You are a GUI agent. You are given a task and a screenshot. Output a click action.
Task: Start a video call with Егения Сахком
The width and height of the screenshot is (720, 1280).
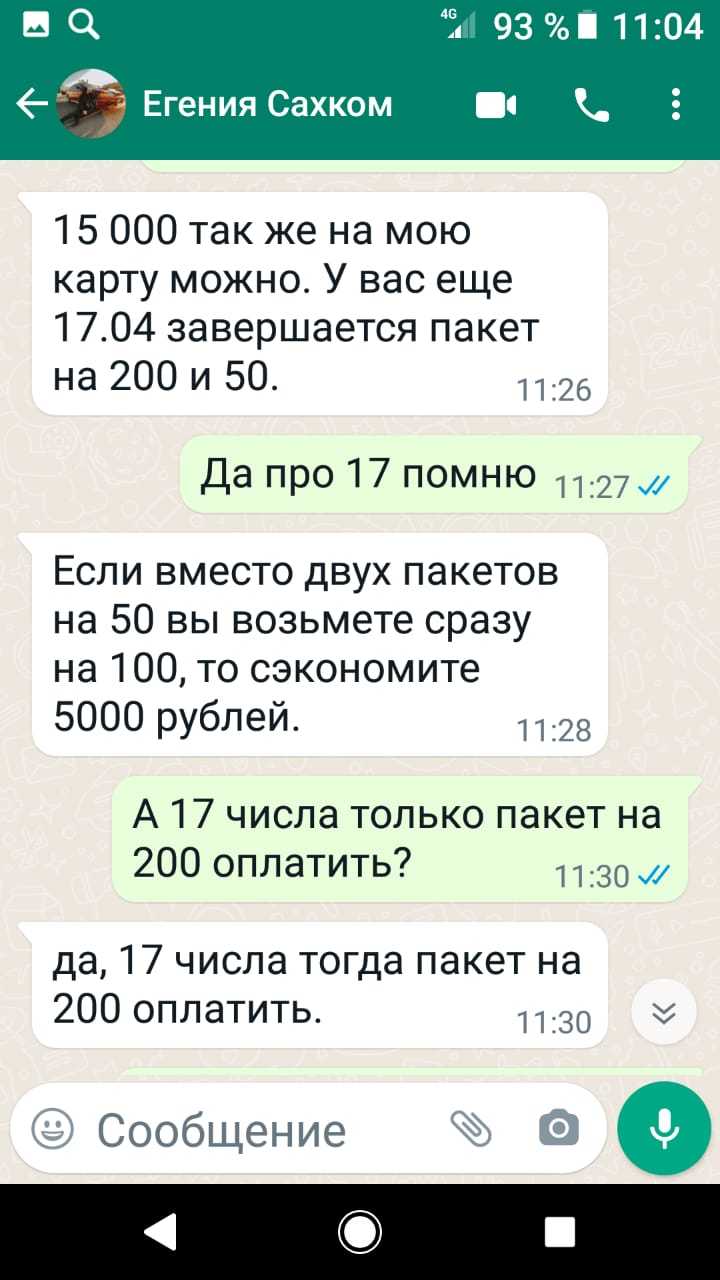pos(496,104)
